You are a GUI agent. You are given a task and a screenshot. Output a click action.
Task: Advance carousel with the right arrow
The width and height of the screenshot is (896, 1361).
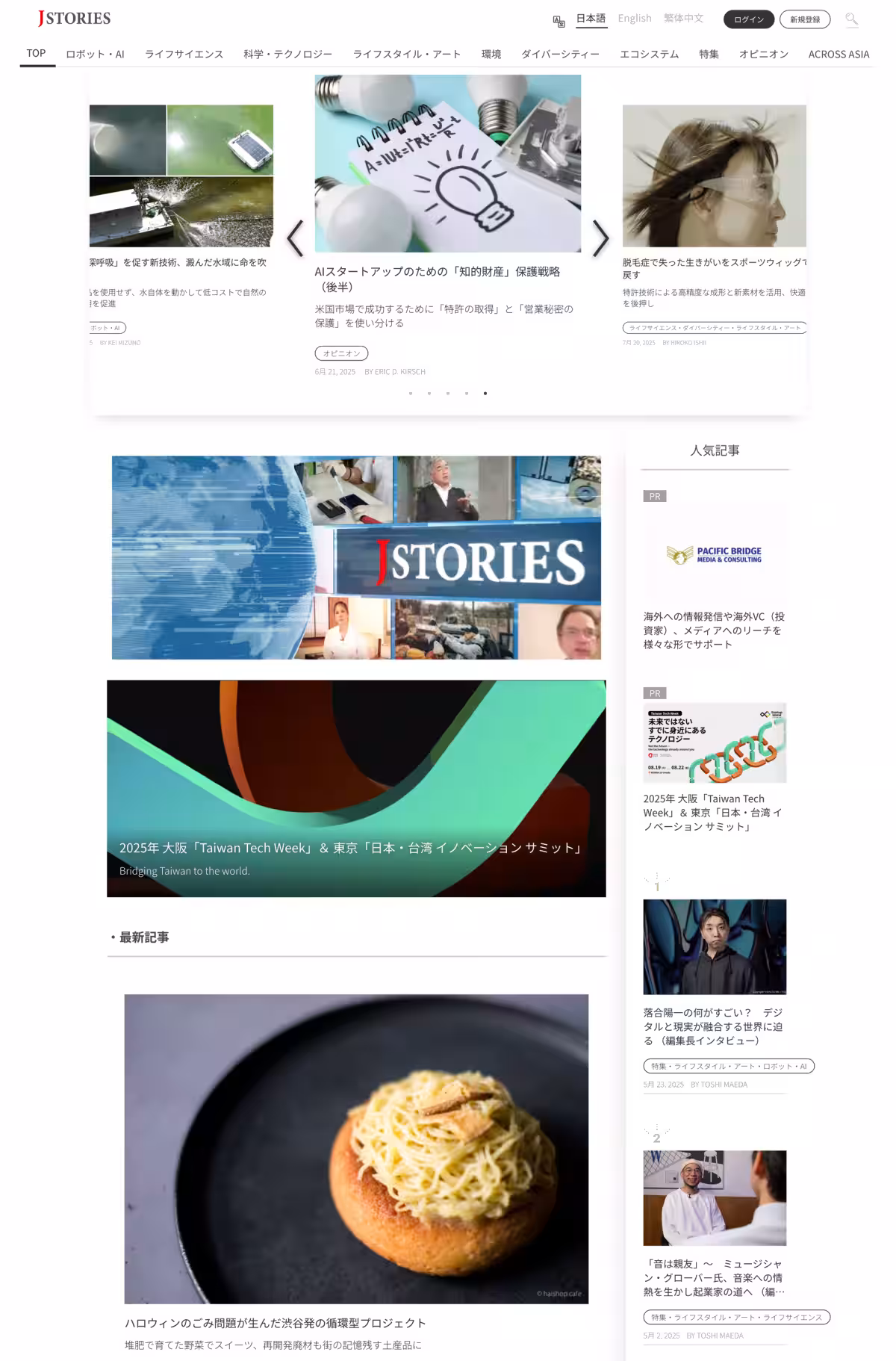click(600, 238)
